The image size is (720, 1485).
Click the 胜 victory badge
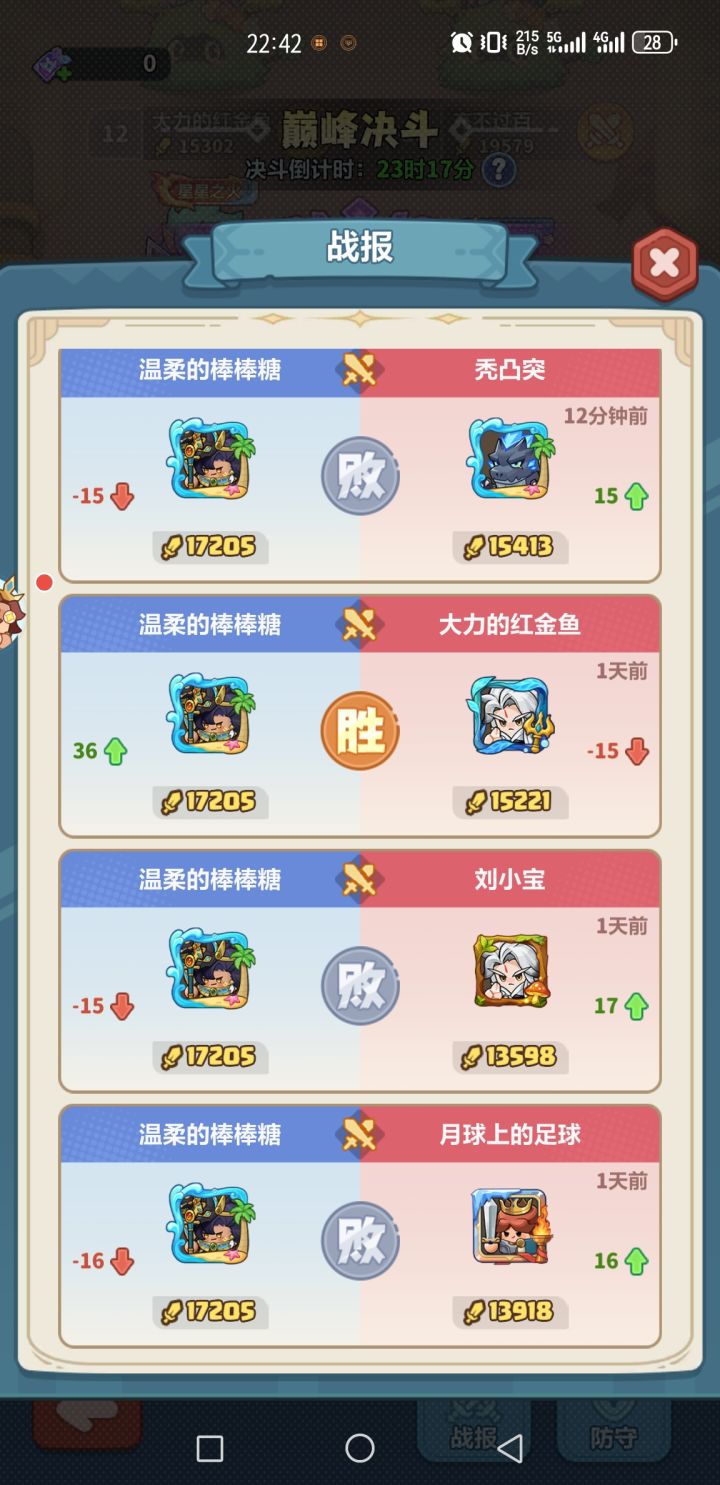pyautogui.click(x=359, y=730)
